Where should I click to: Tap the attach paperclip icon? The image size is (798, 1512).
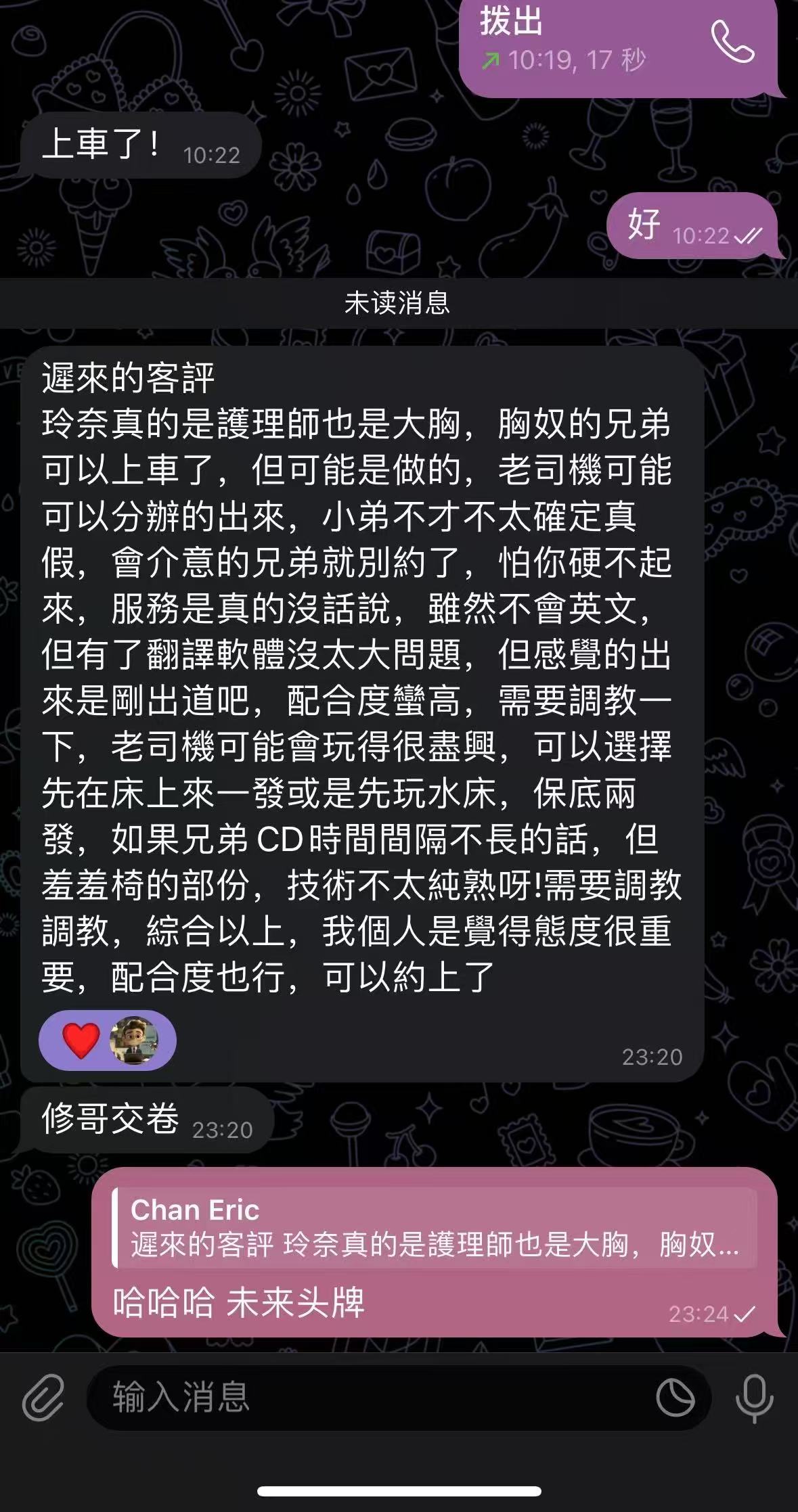point(43,1397)
